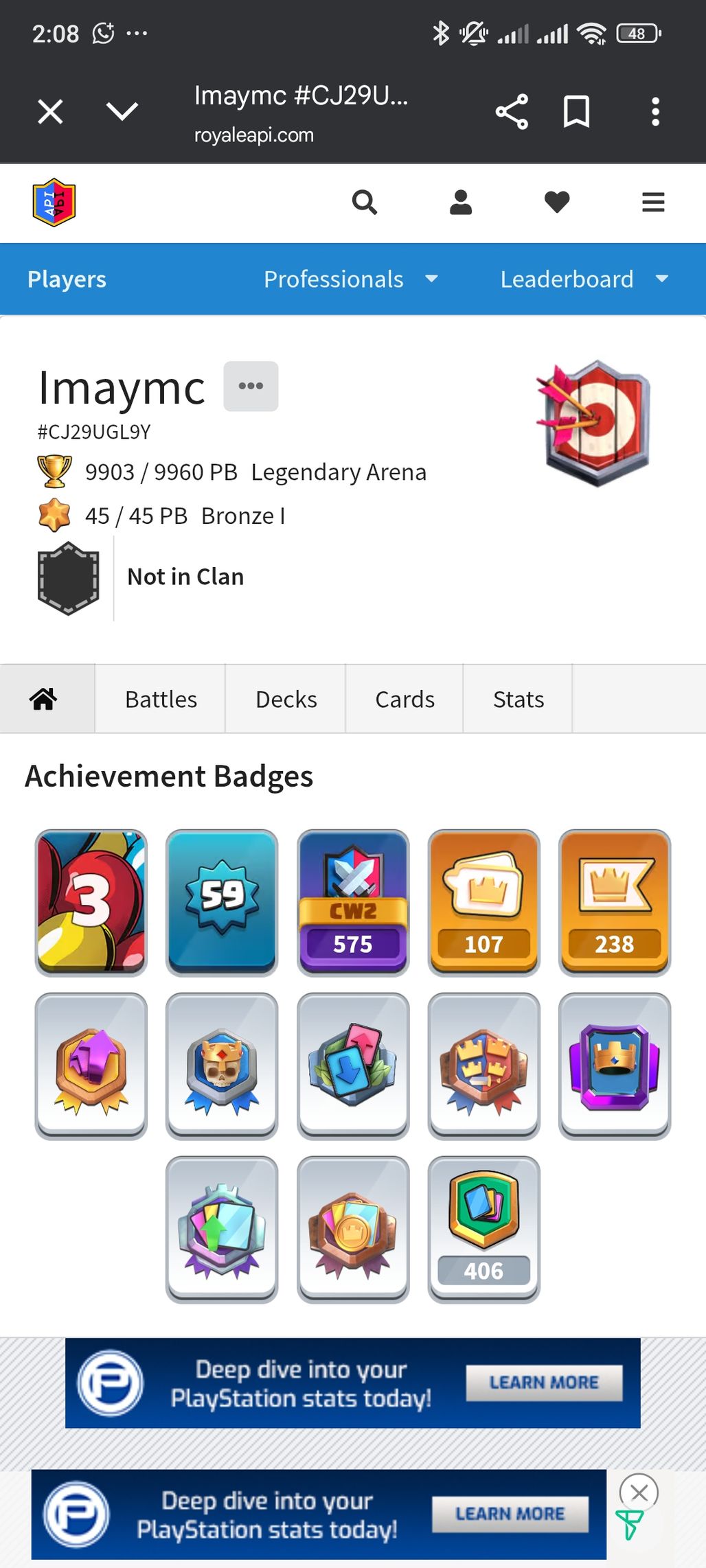
Task: Open favorites via the heart icon
Action: coord(557,203)
